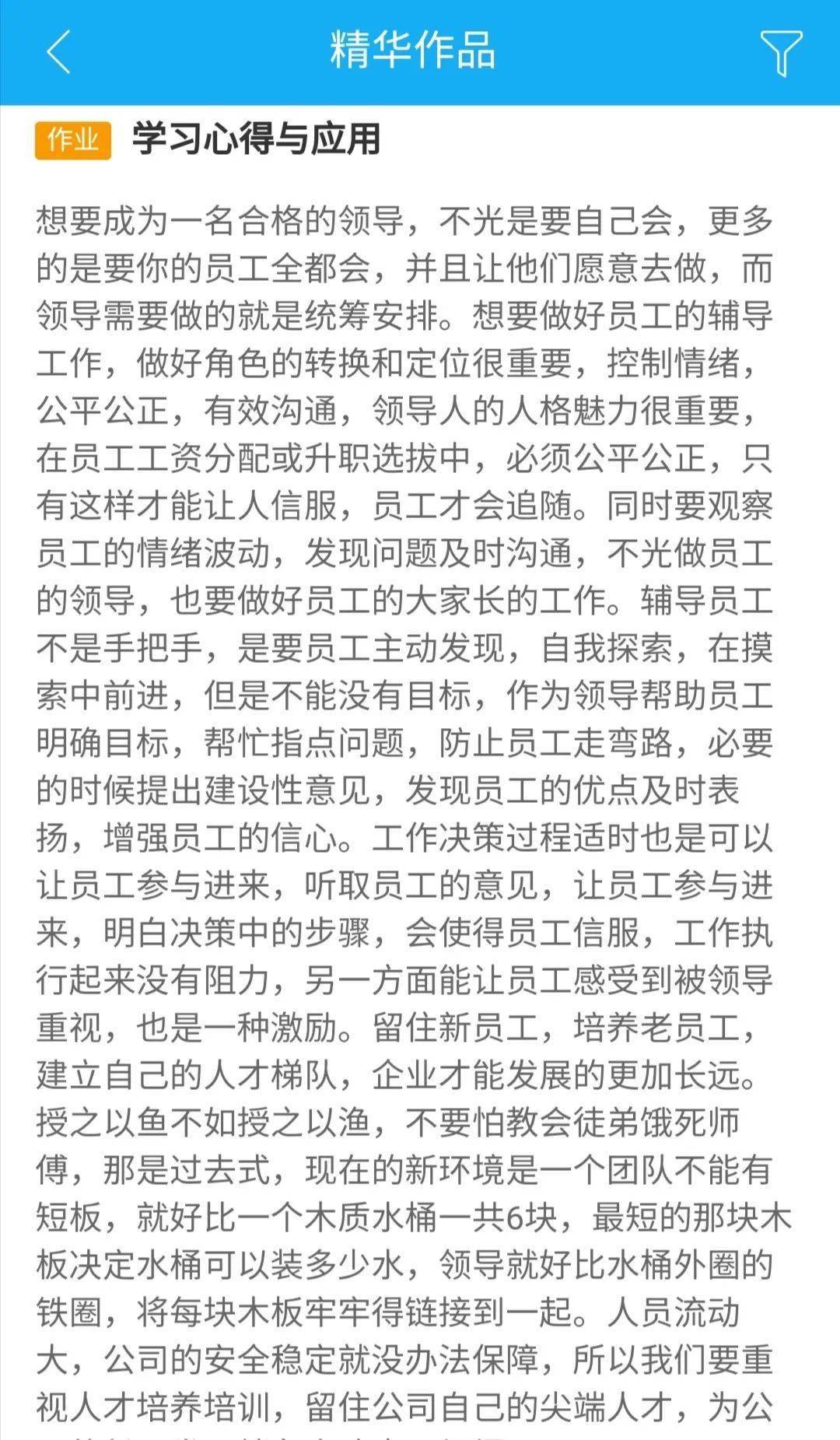Open the filter funnel icon
Screen dimensions: 840x1440
tap(781, 53)
